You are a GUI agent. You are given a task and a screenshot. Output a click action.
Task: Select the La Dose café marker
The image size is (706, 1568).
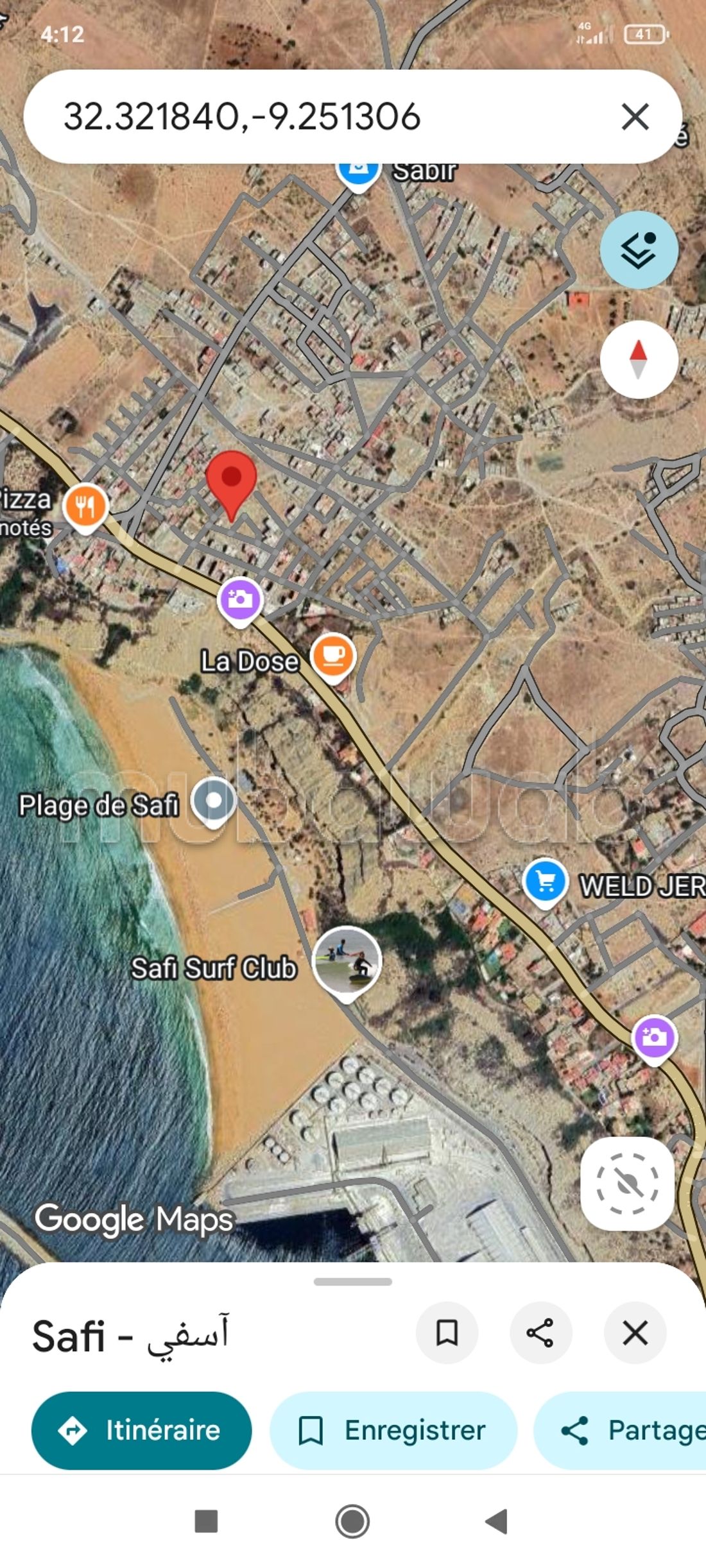point(332,656)
